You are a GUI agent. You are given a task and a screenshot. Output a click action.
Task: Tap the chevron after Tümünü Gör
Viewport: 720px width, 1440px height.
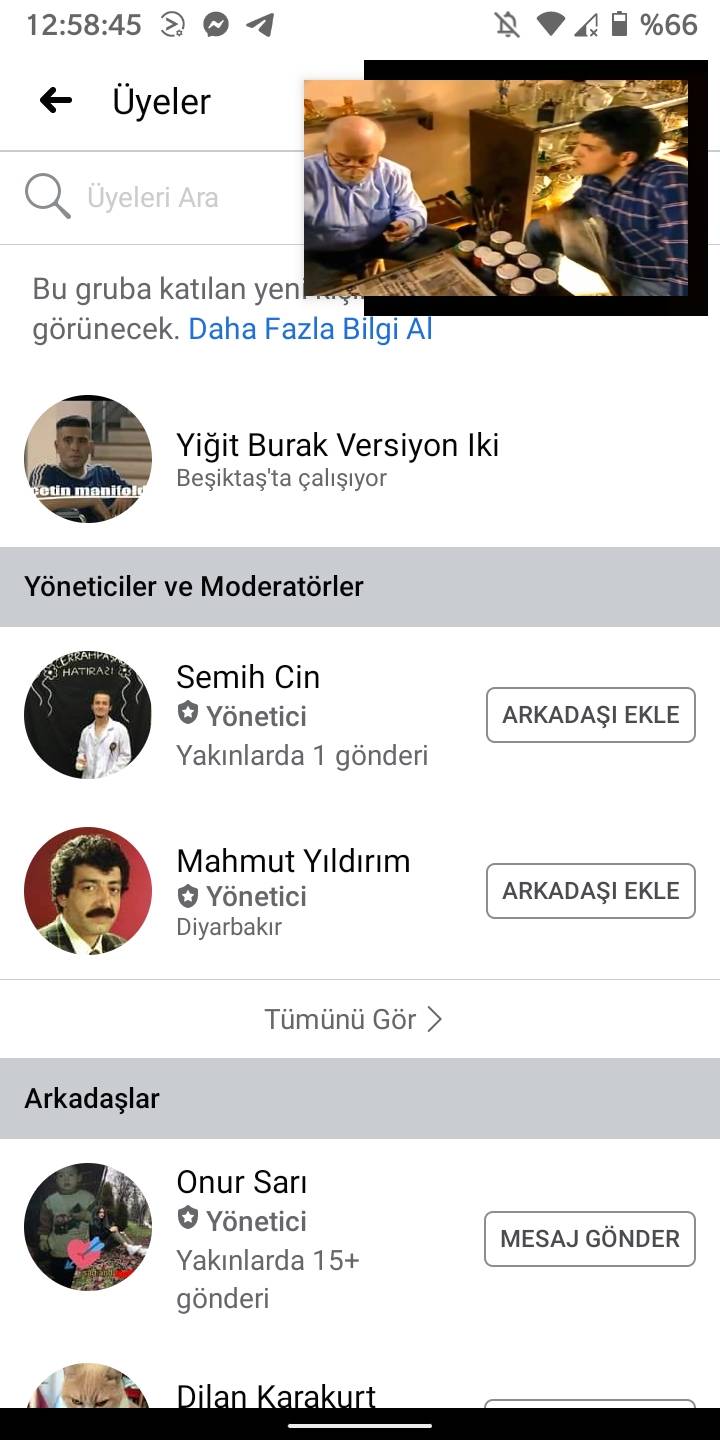(435, 1019)
